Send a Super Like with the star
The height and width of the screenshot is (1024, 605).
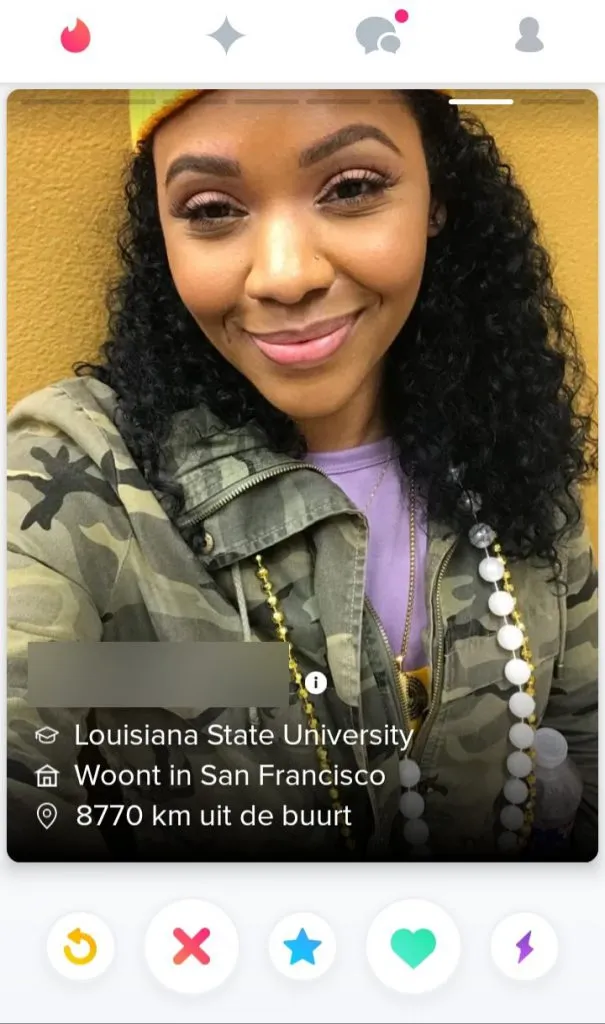(302, 946)
